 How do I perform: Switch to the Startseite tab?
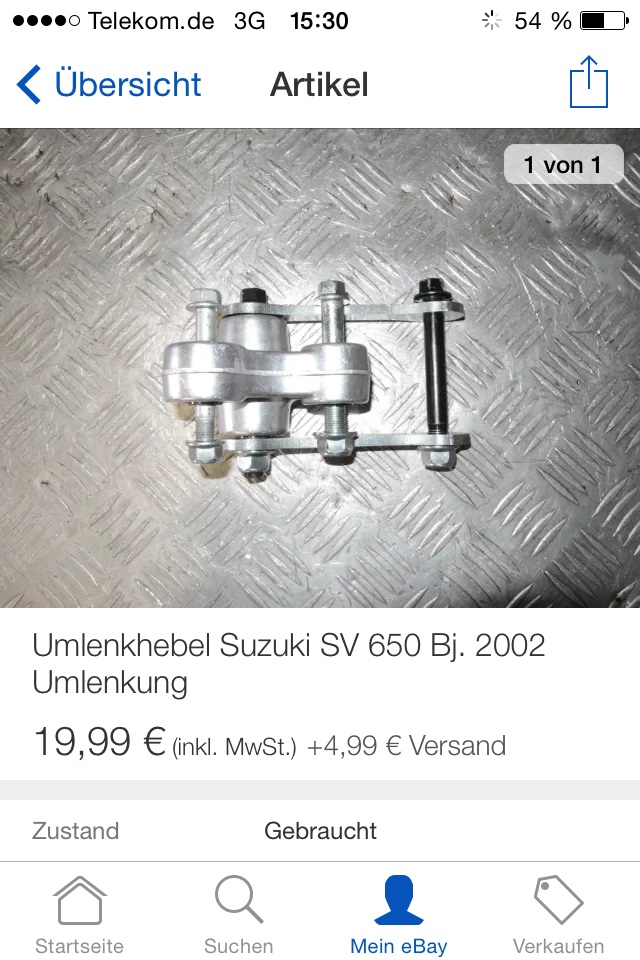80,914
